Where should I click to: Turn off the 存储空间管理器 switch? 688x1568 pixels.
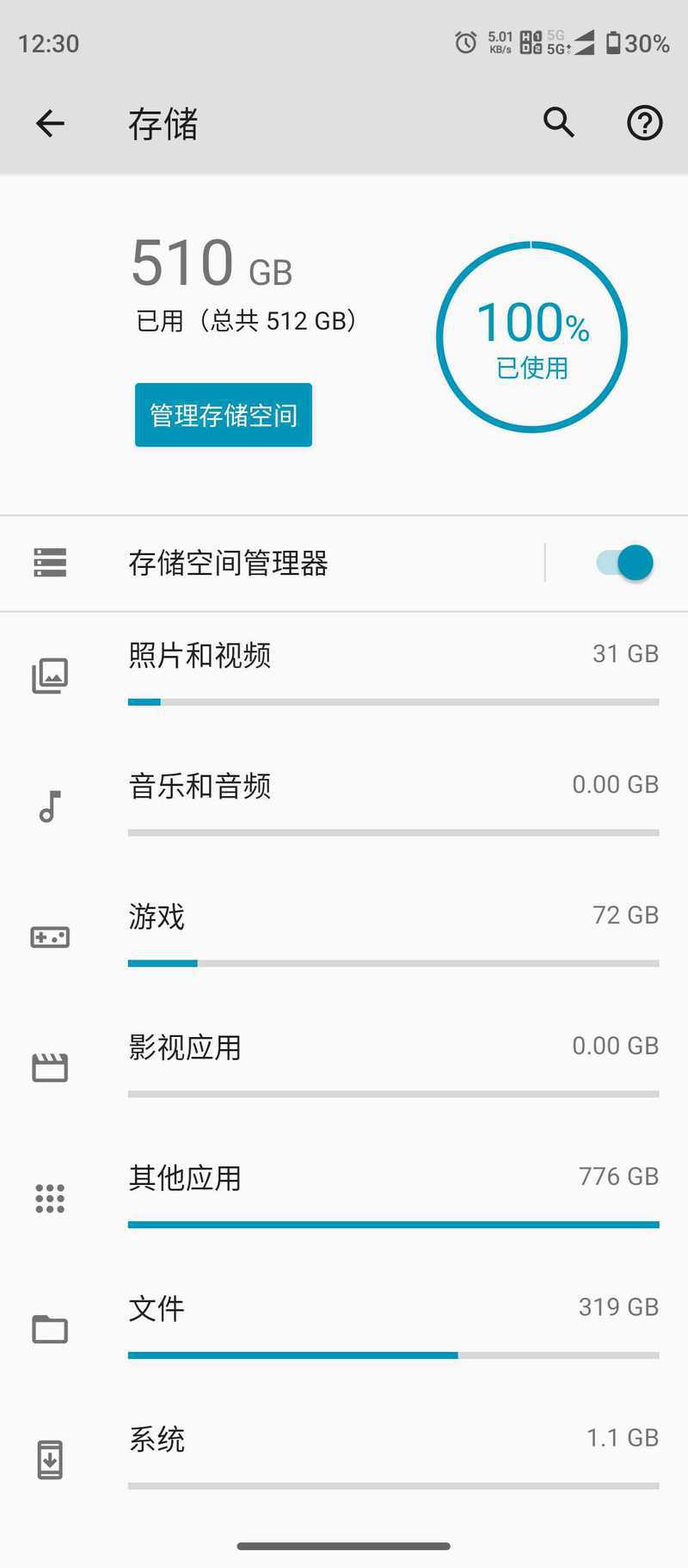(x=625, y=563)
